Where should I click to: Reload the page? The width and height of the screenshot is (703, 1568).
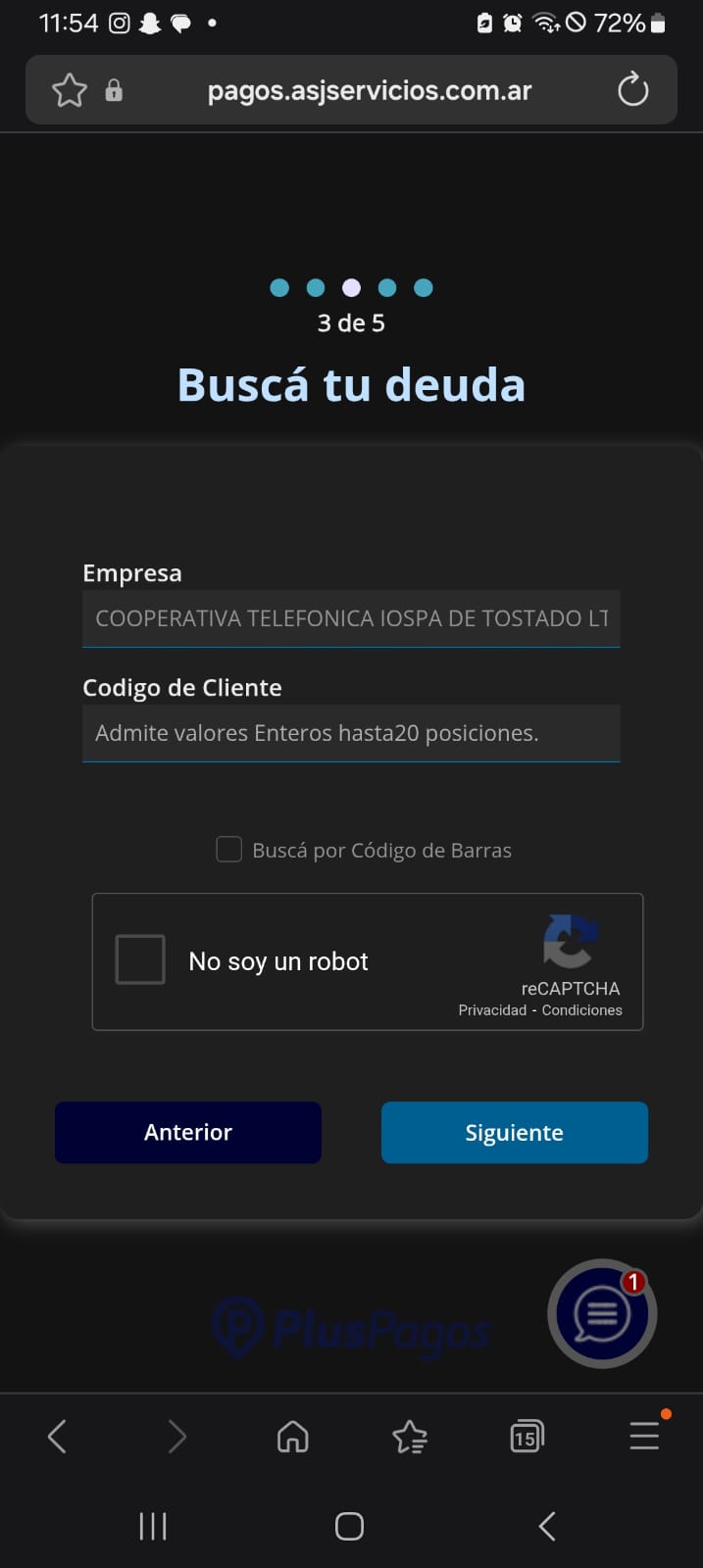(x=632, y=90)
